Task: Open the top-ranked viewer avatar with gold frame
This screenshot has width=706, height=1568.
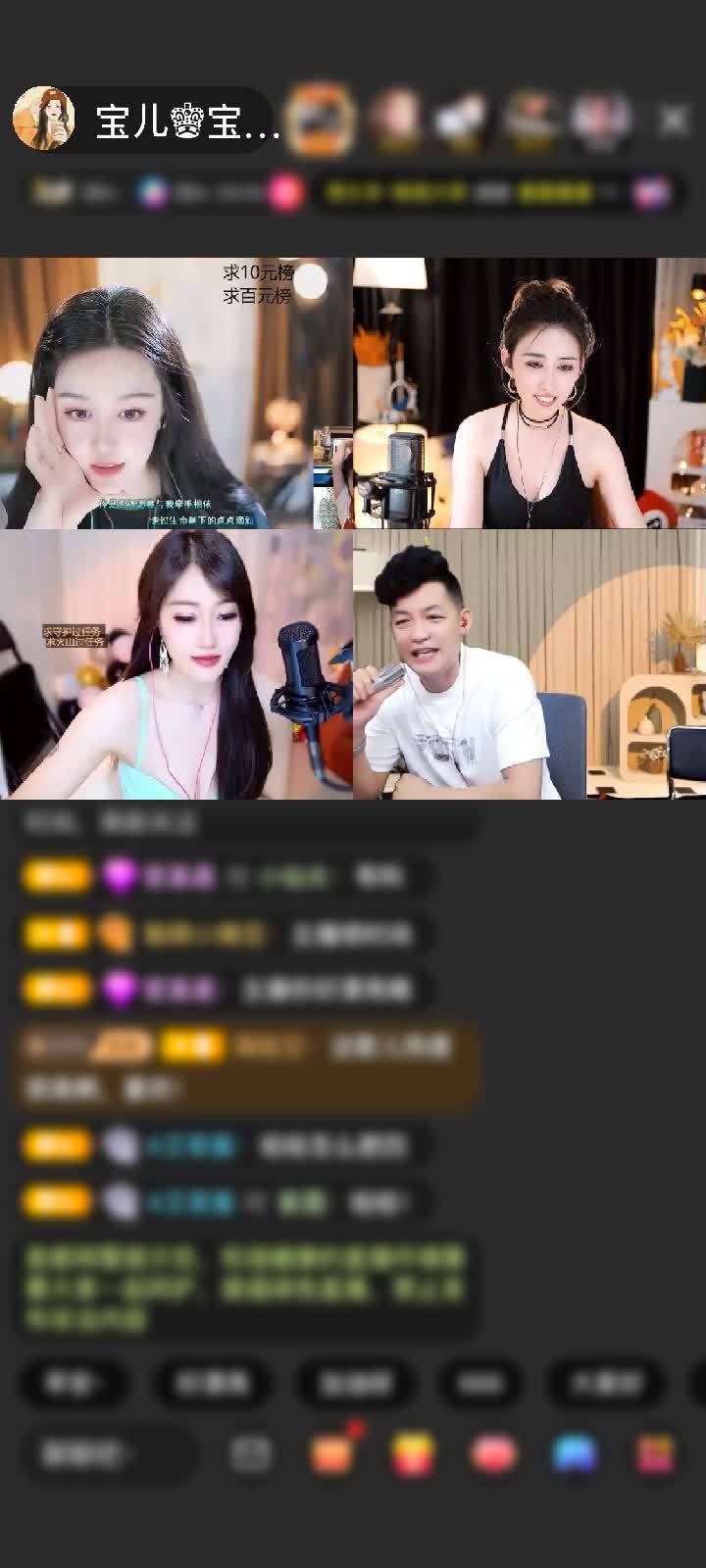Action: pos(323,120)
